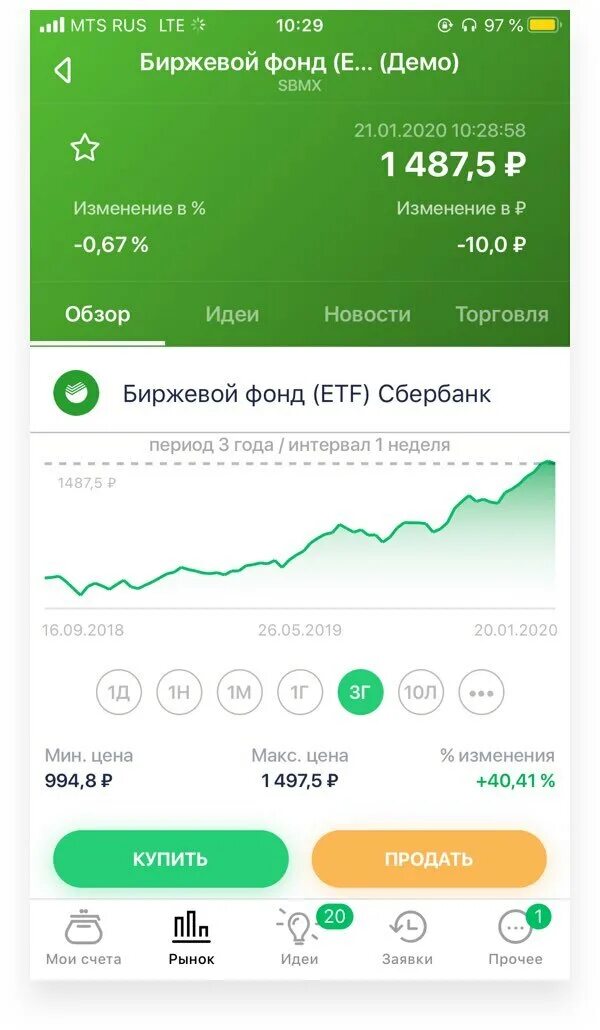Tap the КУПИТЬ button
The image size is (600, 1030).
coord(171,859)
